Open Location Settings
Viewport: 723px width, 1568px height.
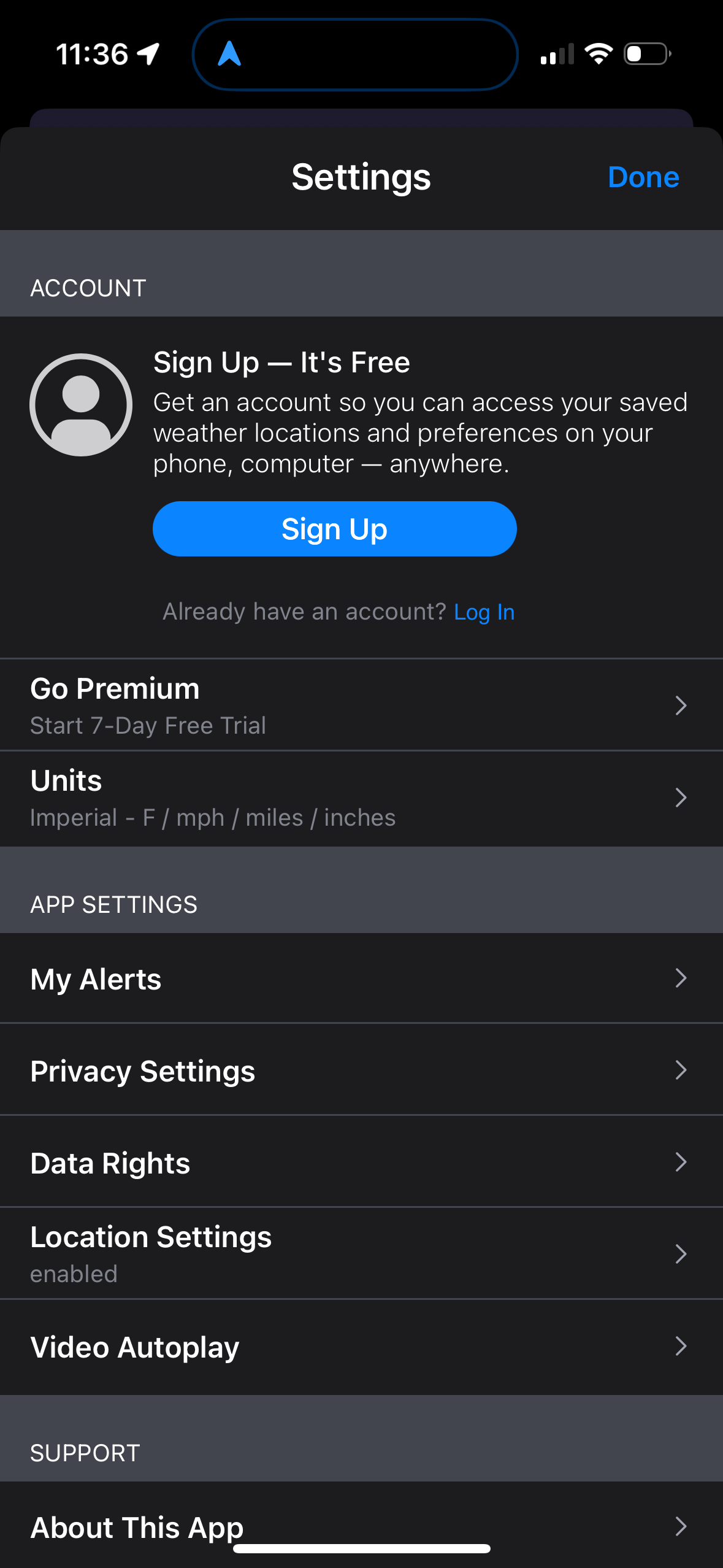(x=361, y=1254)
